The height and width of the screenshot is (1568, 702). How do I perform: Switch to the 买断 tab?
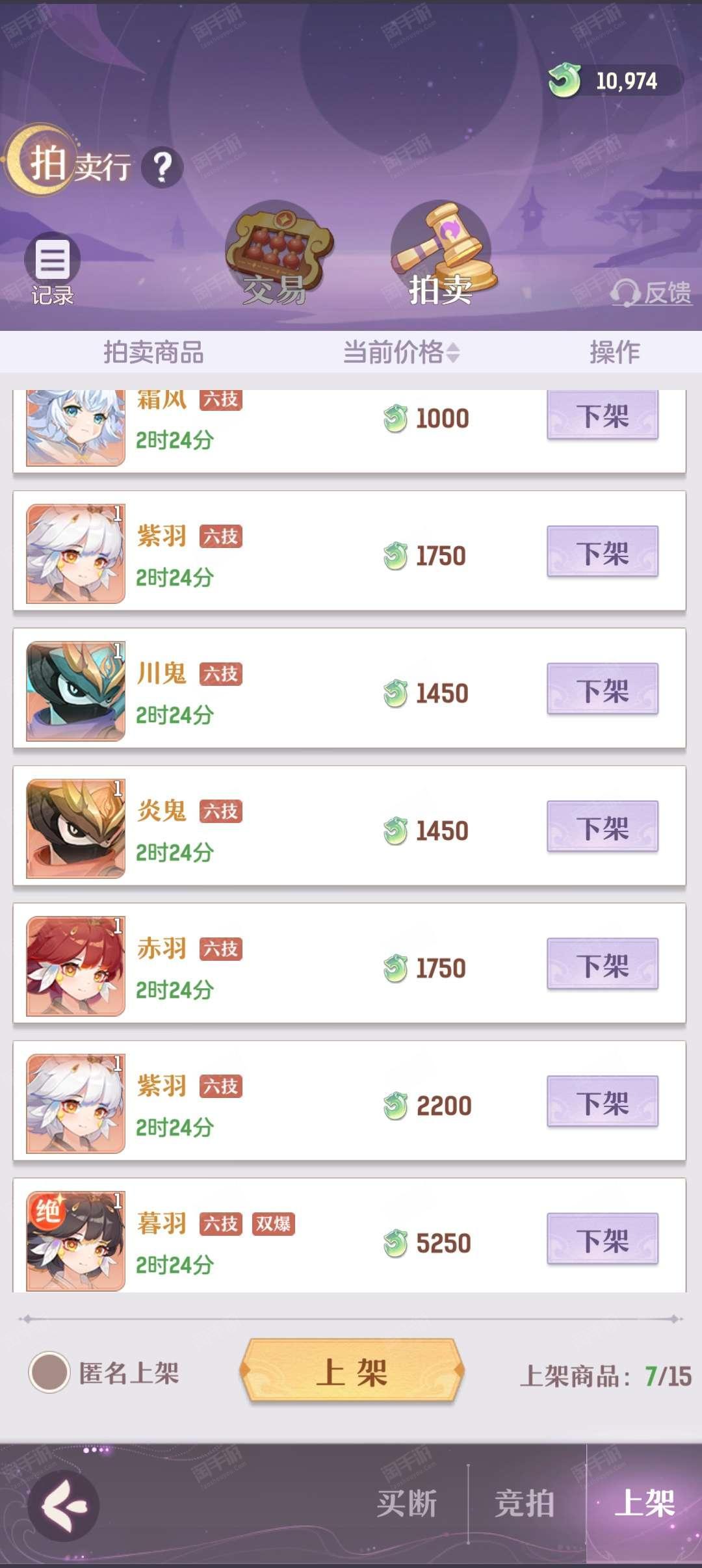coord(407,1503)
